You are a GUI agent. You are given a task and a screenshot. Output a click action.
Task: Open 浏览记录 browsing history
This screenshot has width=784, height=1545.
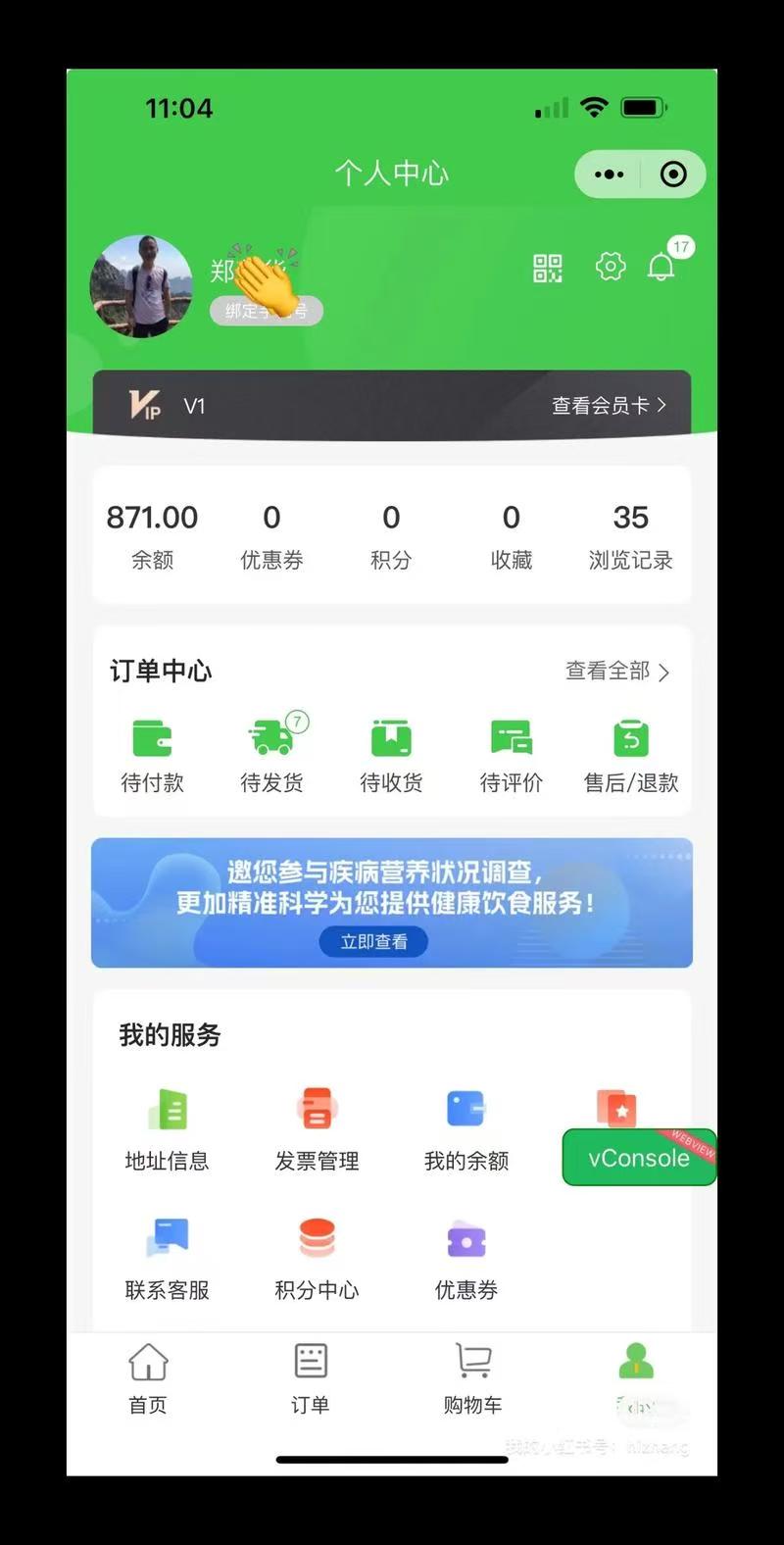tap(630, 534)
